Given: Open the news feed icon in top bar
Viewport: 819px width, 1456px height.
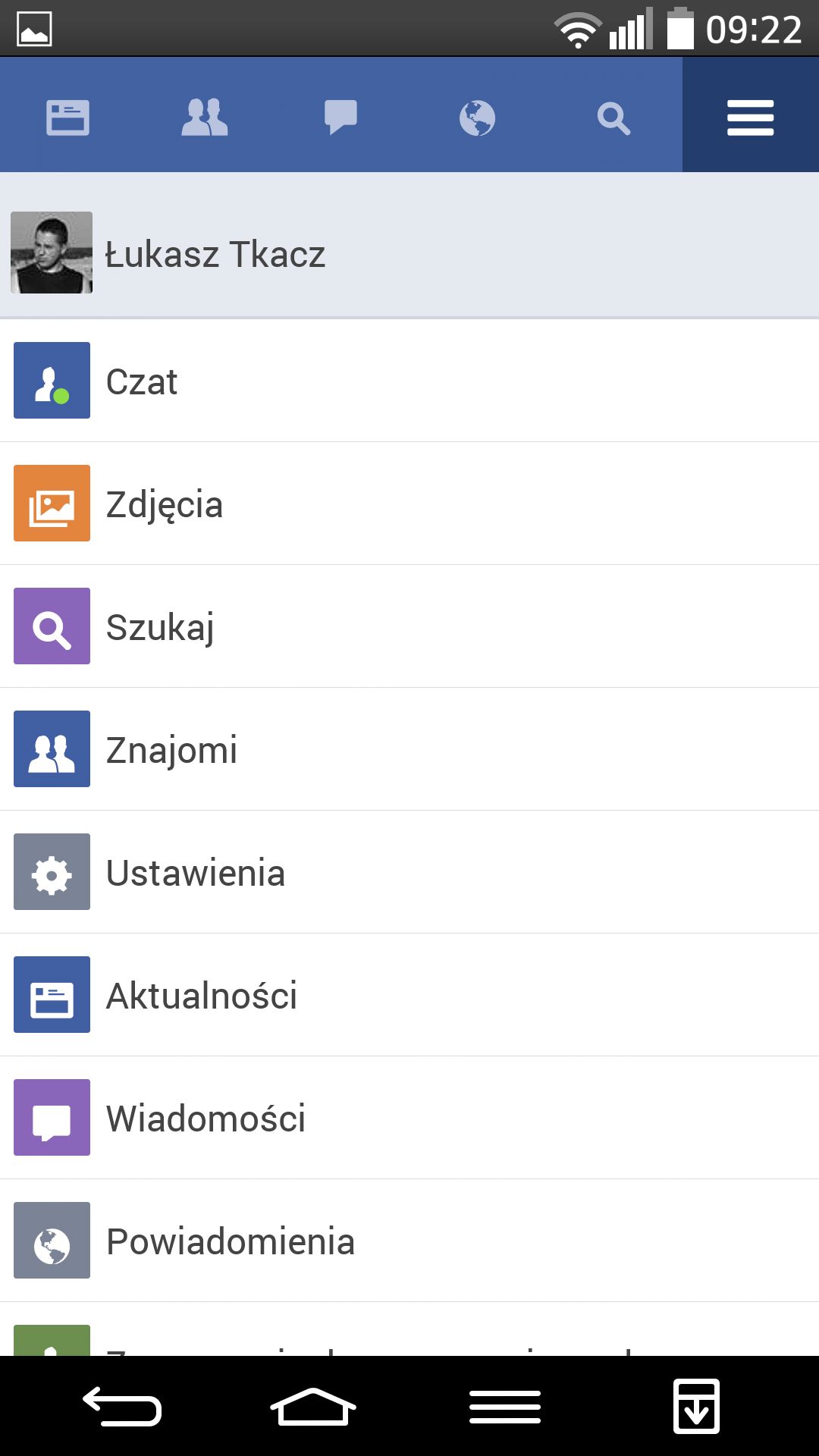Looking at the screenshot, I should (68, 118).
